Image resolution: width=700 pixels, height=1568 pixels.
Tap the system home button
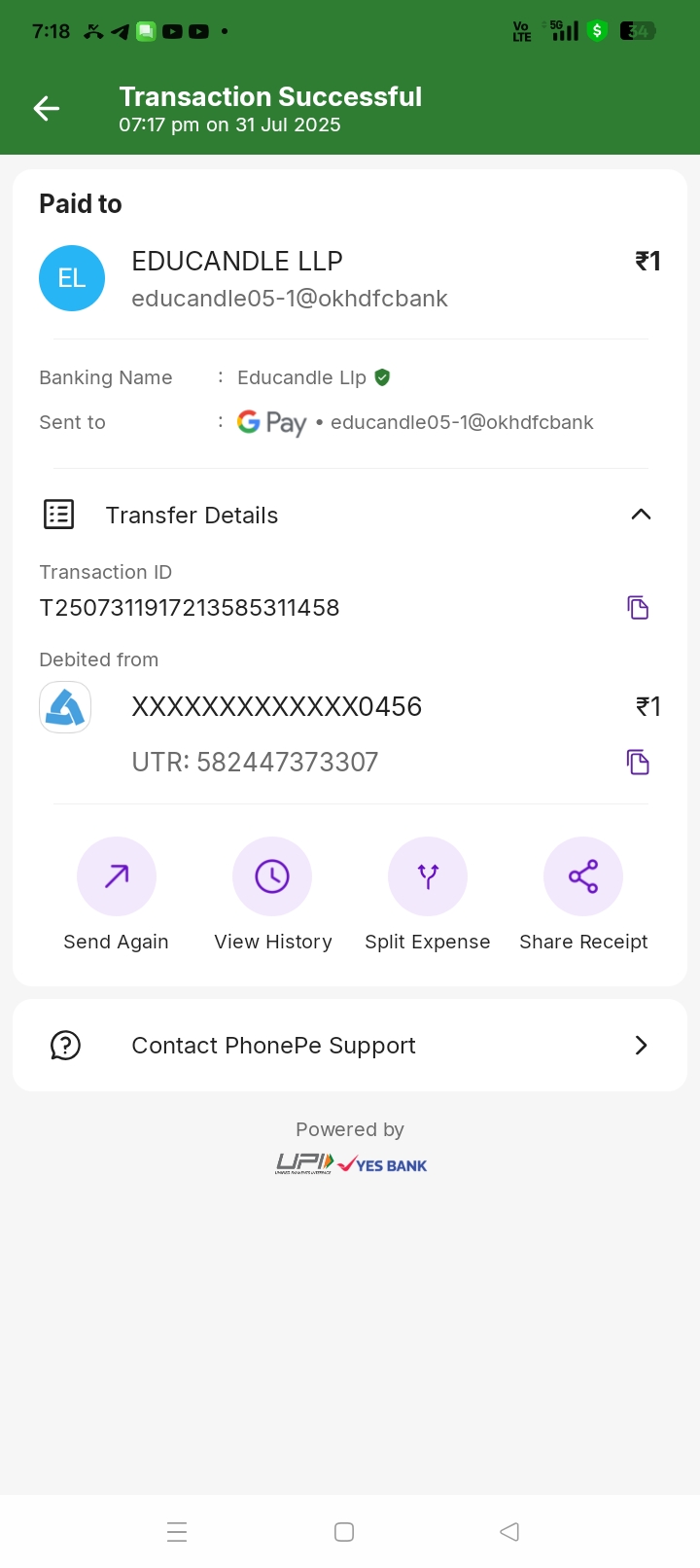click(344, 1532)
